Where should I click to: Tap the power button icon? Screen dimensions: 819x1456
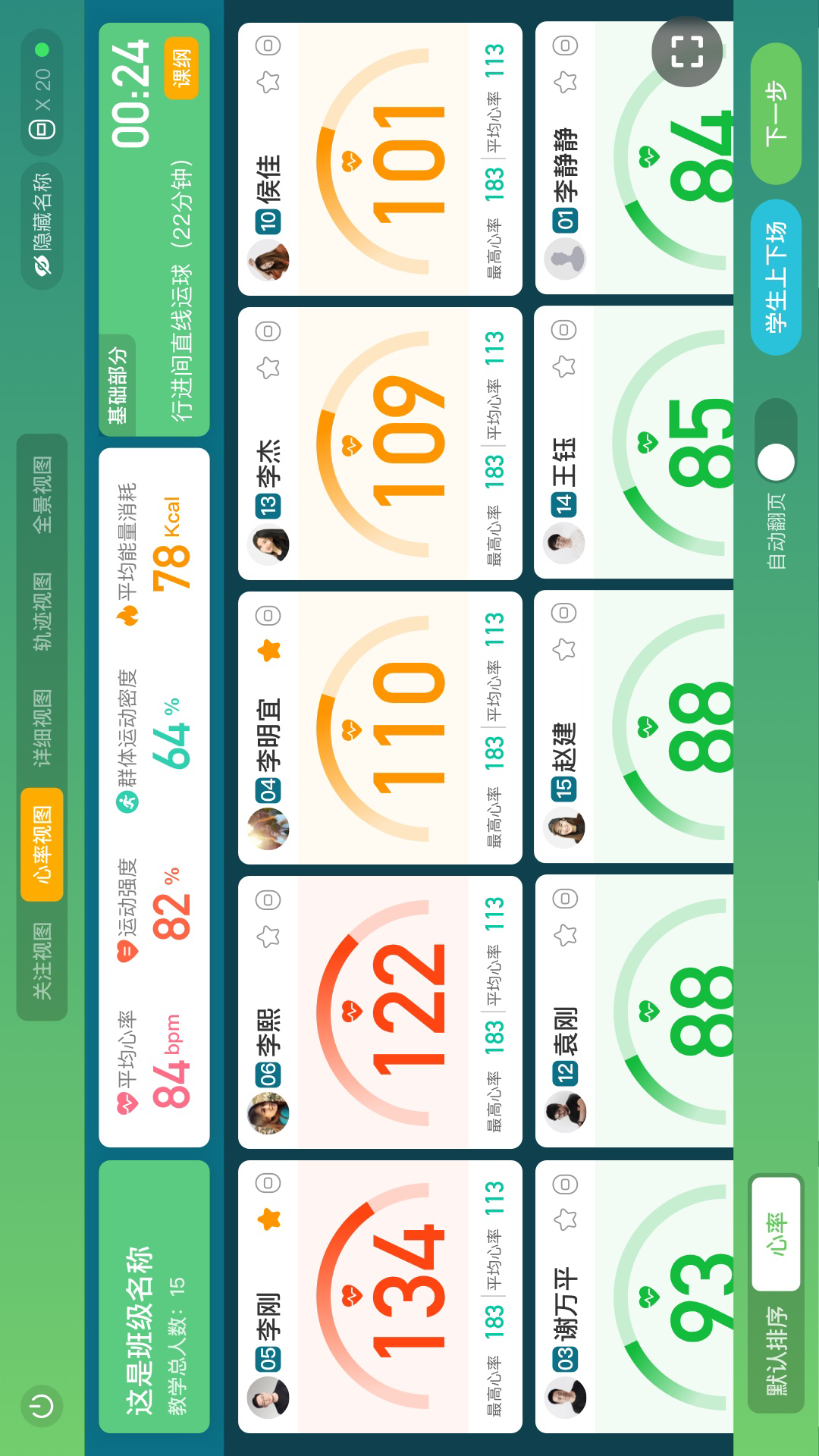click(x=42, y=1405)
